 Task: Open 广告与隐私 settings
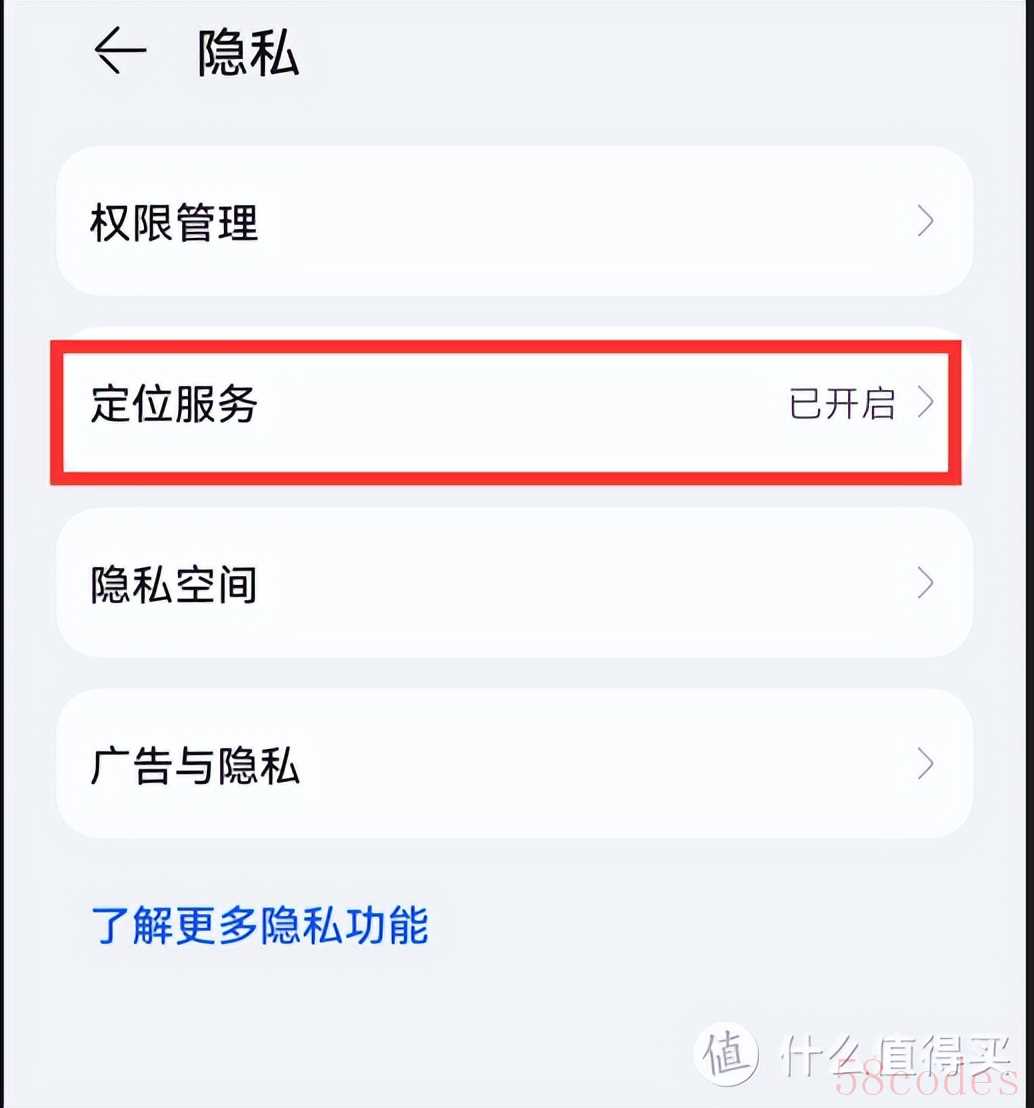click(x=514, y=766)
